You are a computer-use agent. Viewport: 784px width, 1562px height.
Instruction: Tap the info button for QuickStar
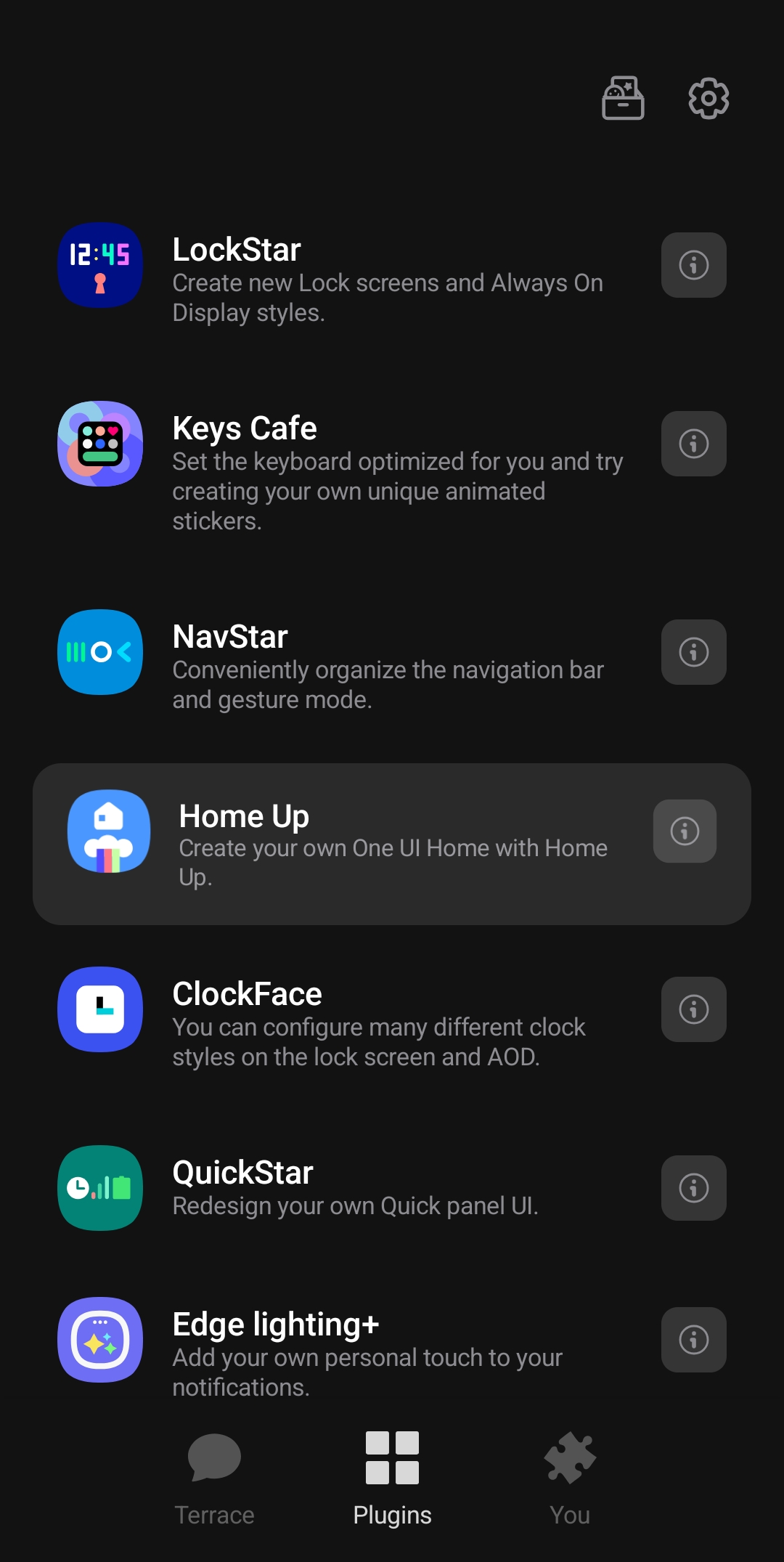tap(693, 1188)
